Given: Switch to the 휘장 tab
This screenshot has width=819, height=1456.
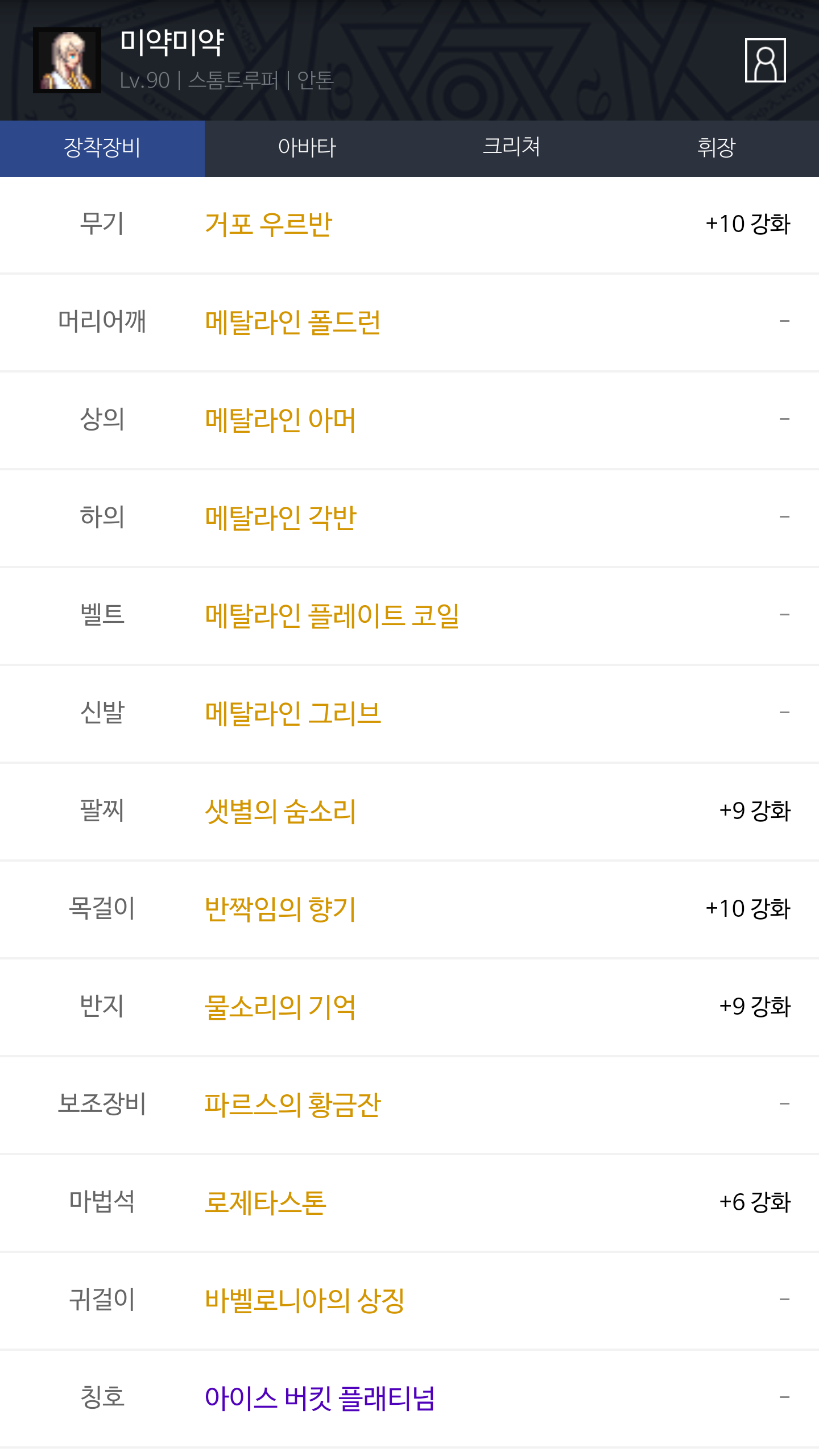Looking at the screenshot, I should (717, 148).
